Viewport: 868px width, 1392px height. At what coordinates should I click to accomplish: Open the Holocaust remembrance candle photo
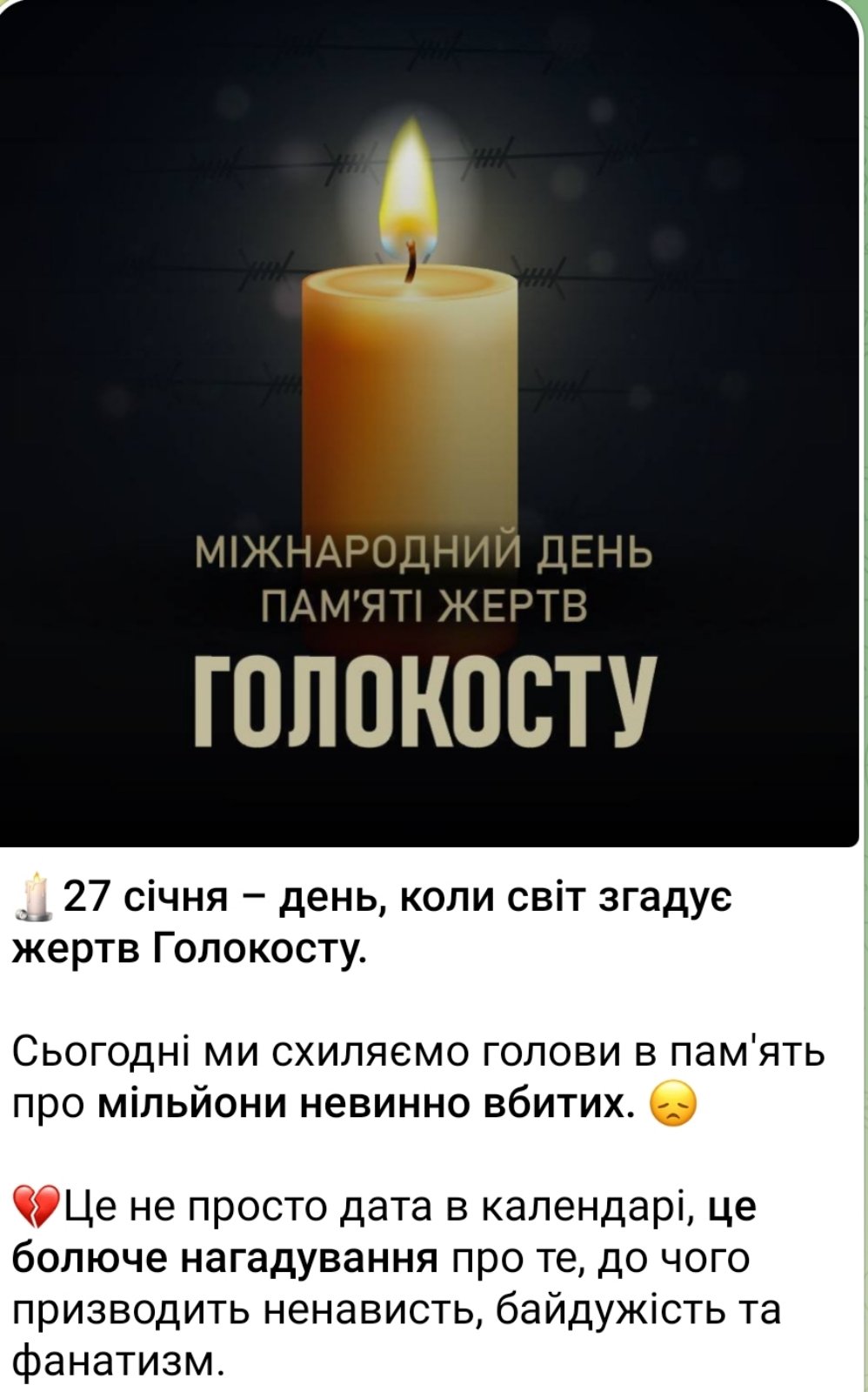pyautogui.click(x=429, y=423)
